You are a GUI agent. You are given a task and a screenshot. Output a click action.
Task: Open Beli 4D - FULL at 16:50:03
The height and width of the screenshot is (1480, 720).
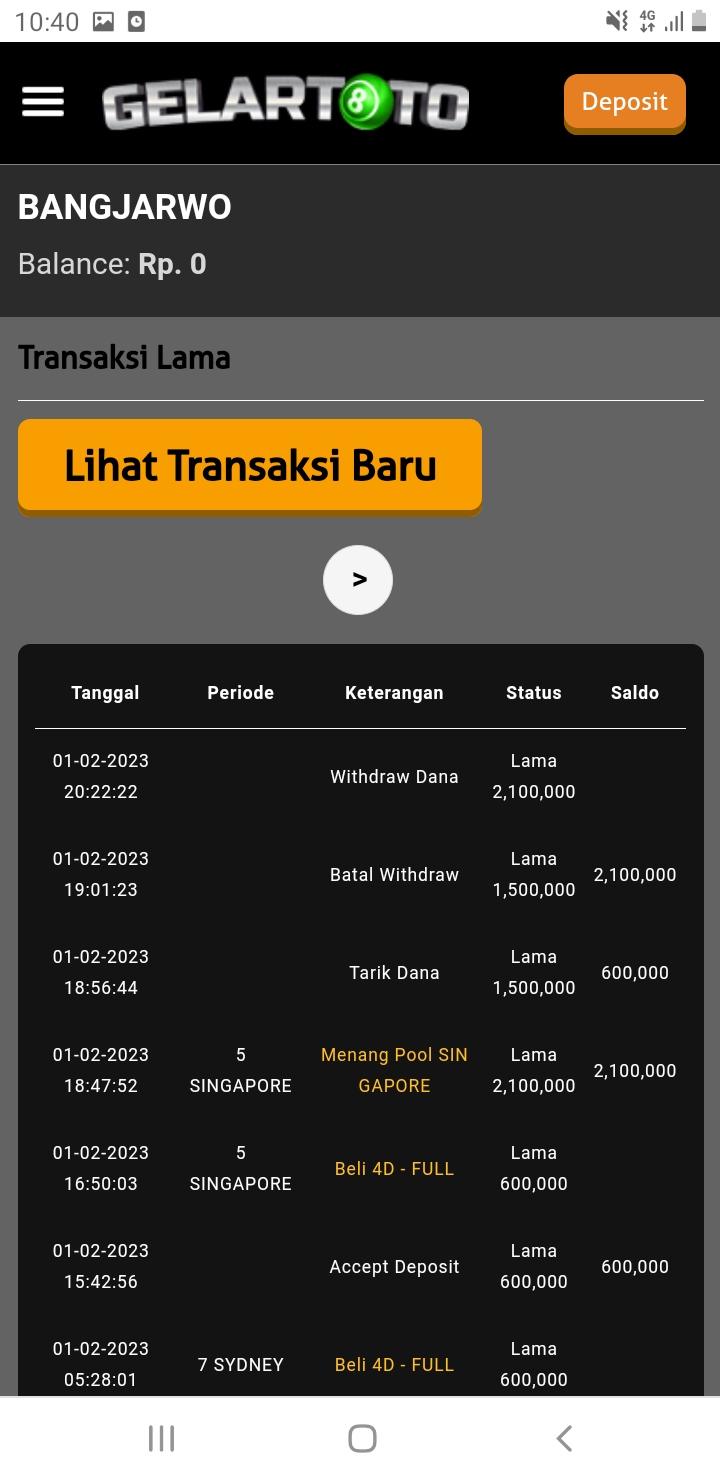point(394,1168)
